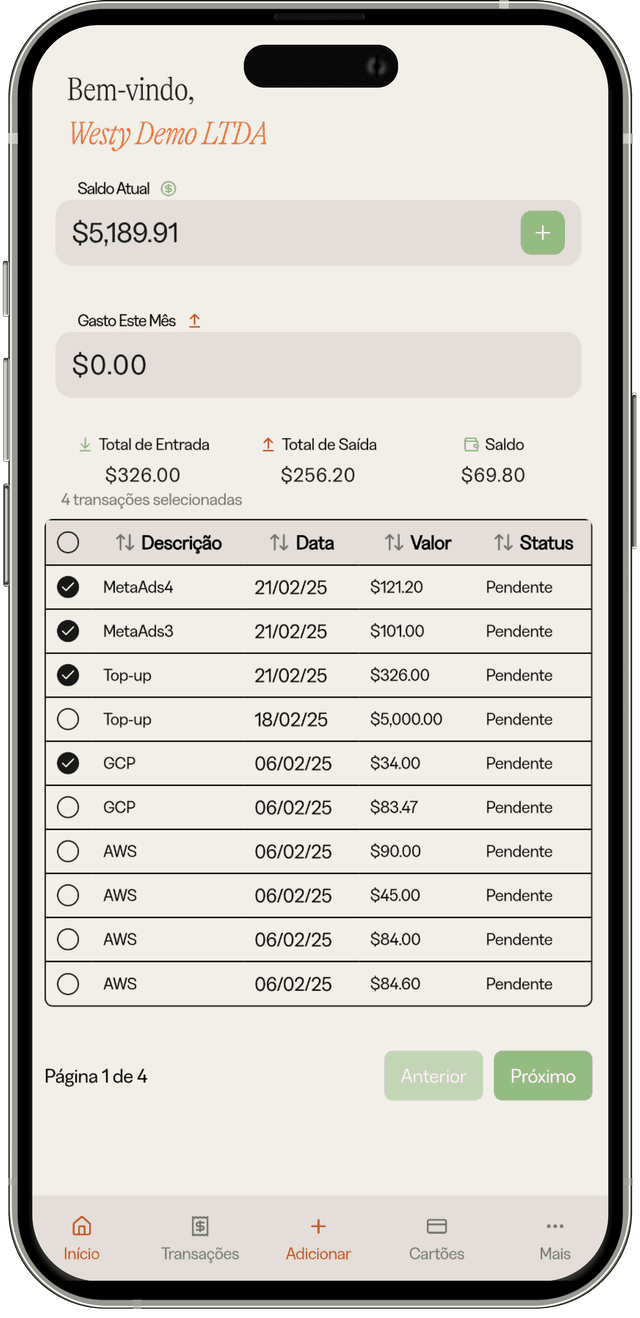Sort transactions by Valor column

click(x=418, y=543)
